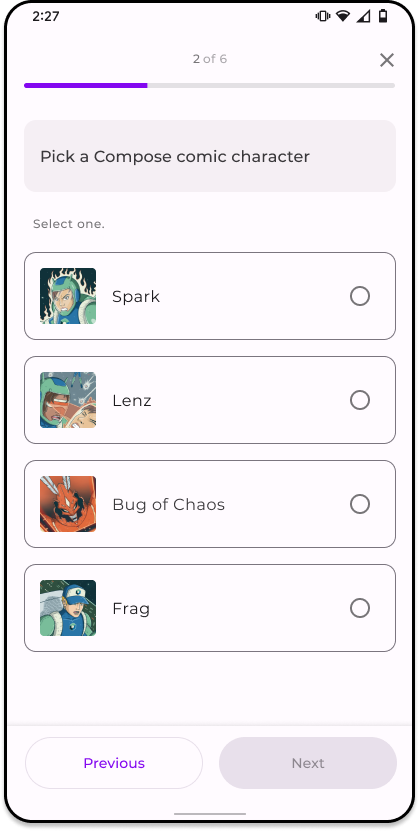
Task: Choose Lenz as the comic character
Action: [x=210, y=400]
